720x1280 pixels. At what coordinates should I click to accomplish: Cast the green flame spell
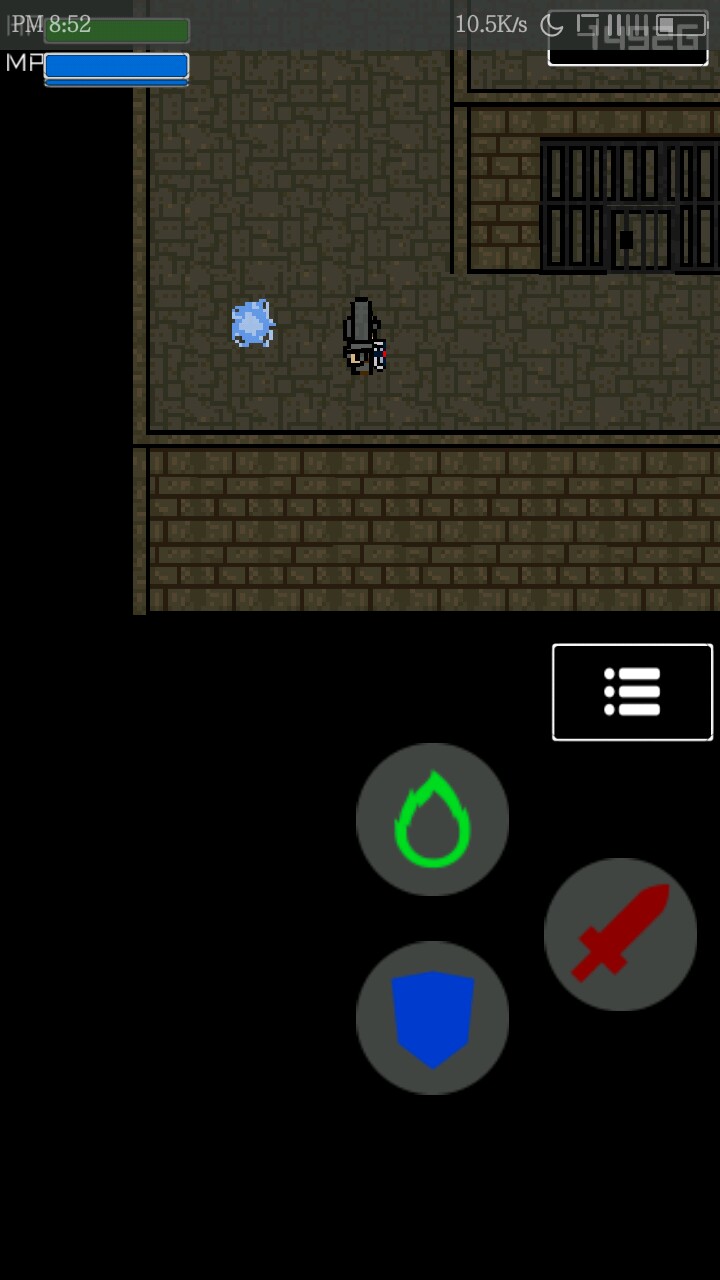pyautogui.click(x=432, y=819)
